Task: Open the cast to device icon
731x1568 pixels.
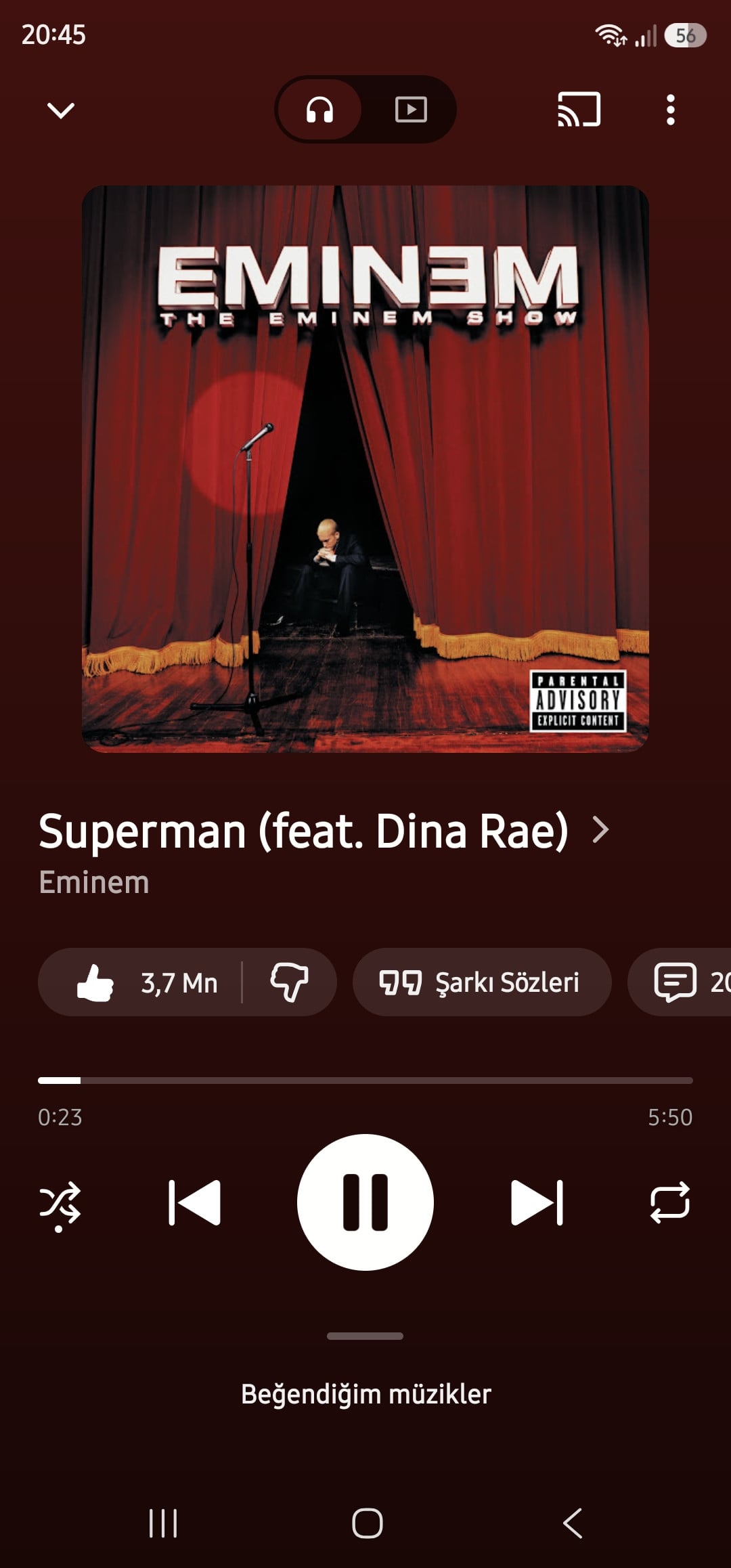Action: pyautogui.click(x=579, y=110)
